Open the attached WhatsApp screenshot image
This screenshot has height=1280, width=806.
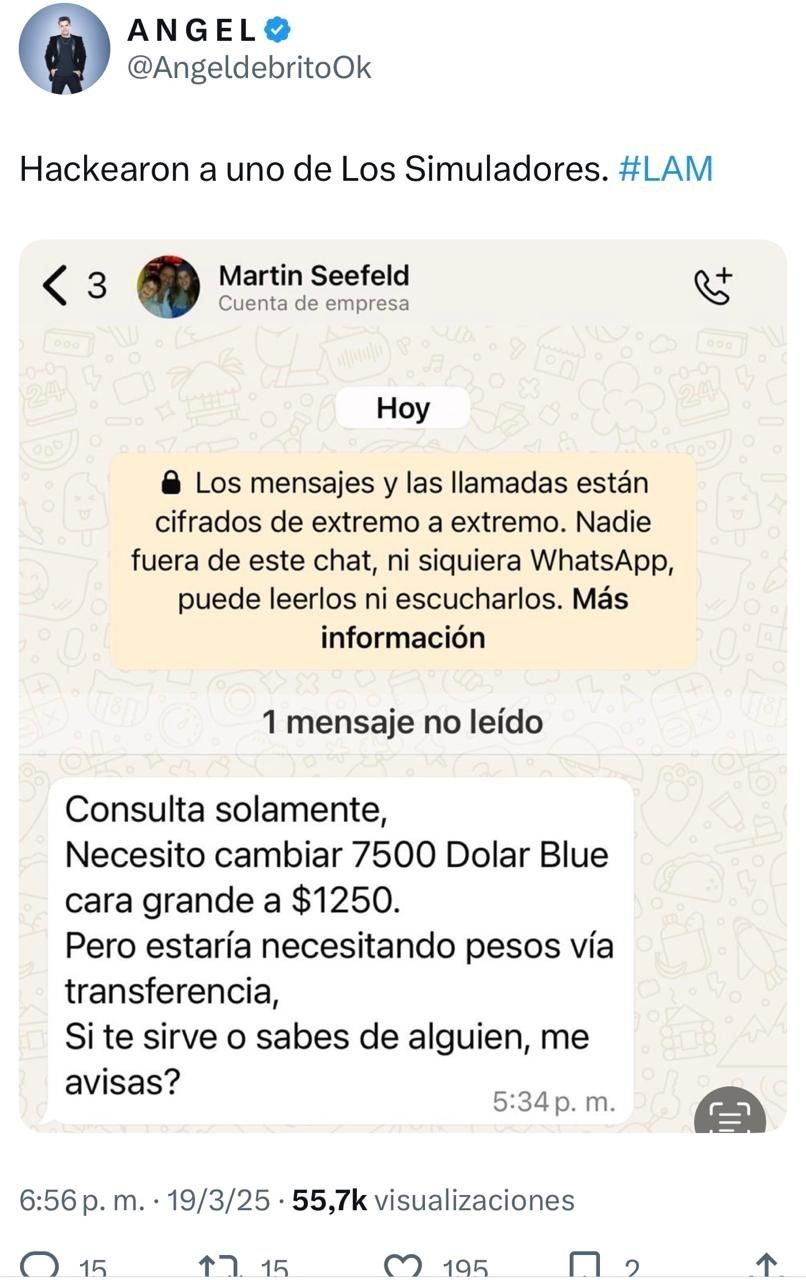[x=403, y=685]
